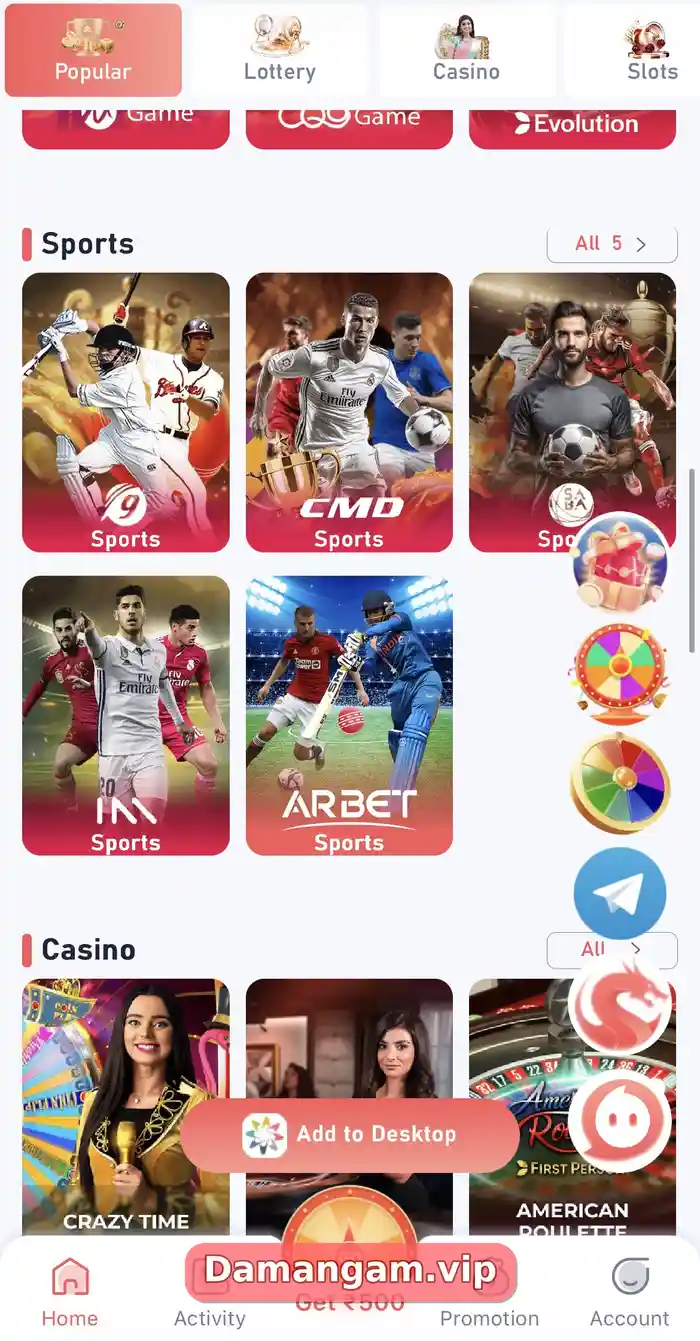Open the Telegram floating icon
700x1341 pixels.
[x=620, y=894]
